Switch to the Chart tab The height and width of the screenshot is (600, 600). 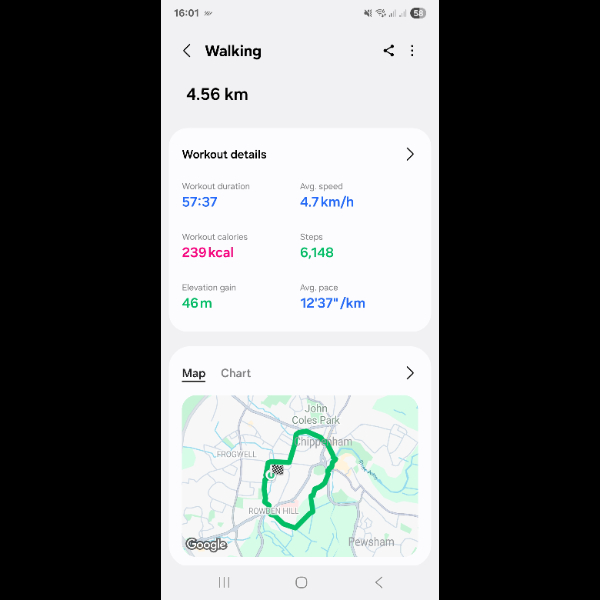236,373
